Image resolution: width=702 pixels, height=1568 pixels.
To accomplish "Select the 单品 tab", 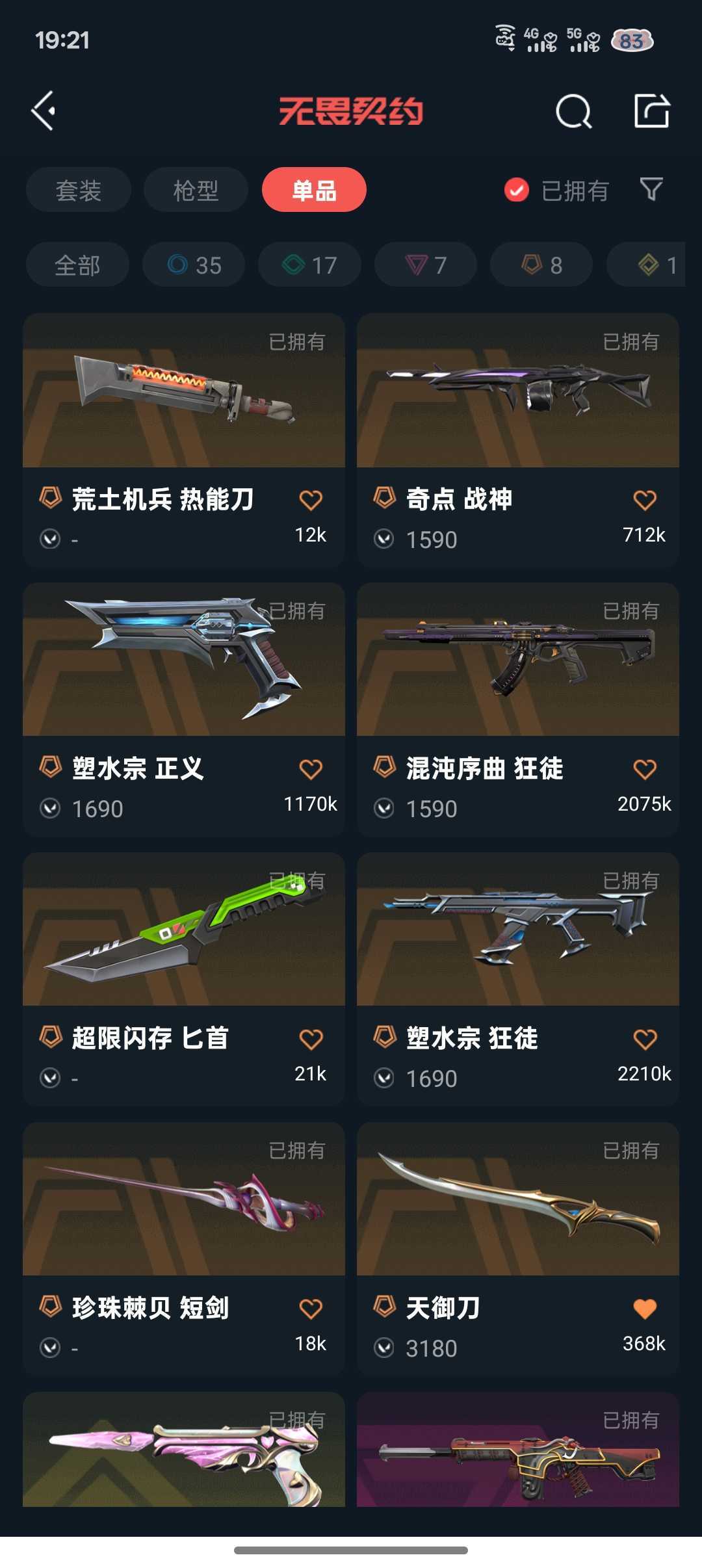I will tap(314, 190).
